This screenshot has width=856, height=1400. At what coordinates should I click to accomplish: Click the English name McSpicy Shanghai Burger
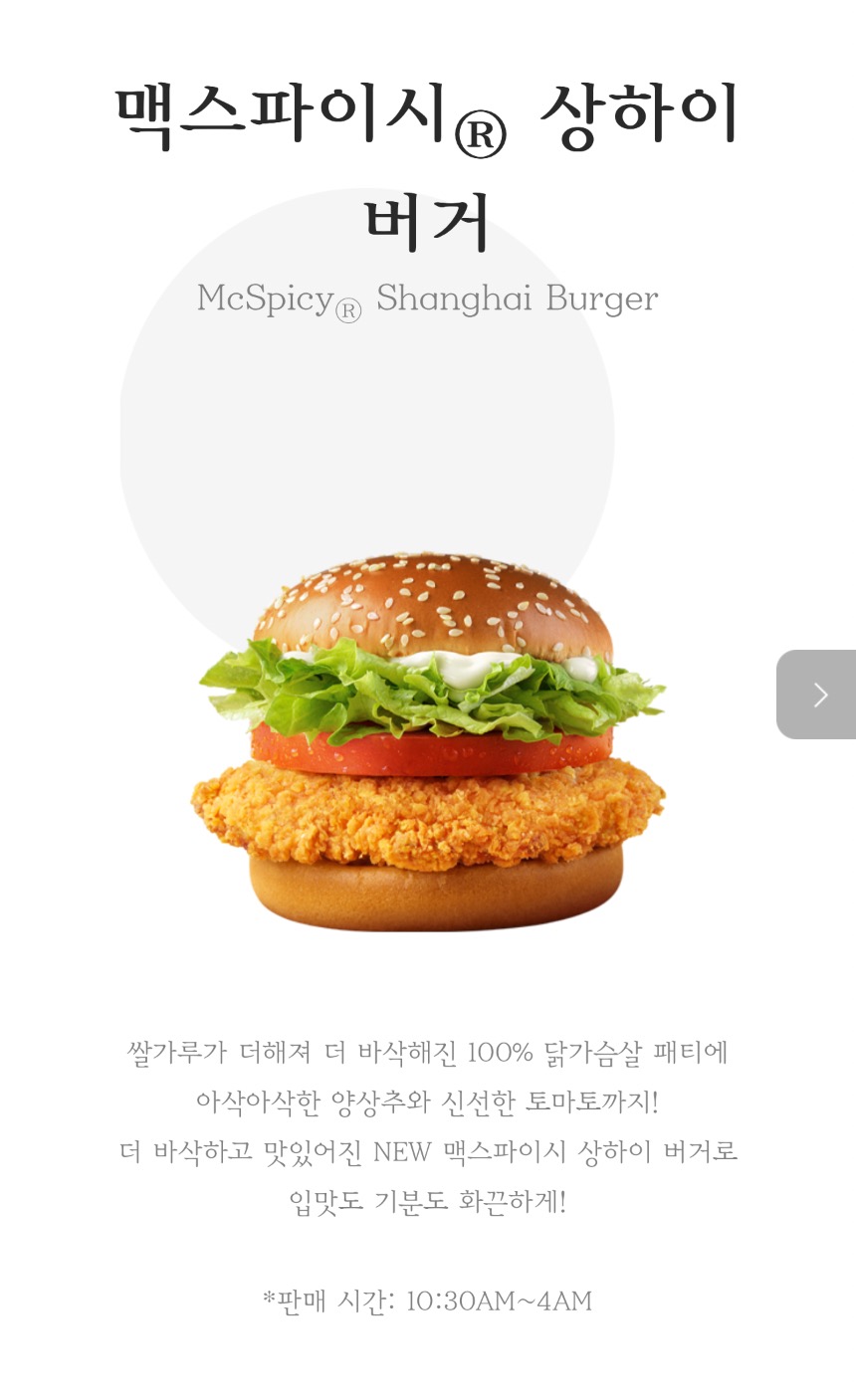click(426, 299)
